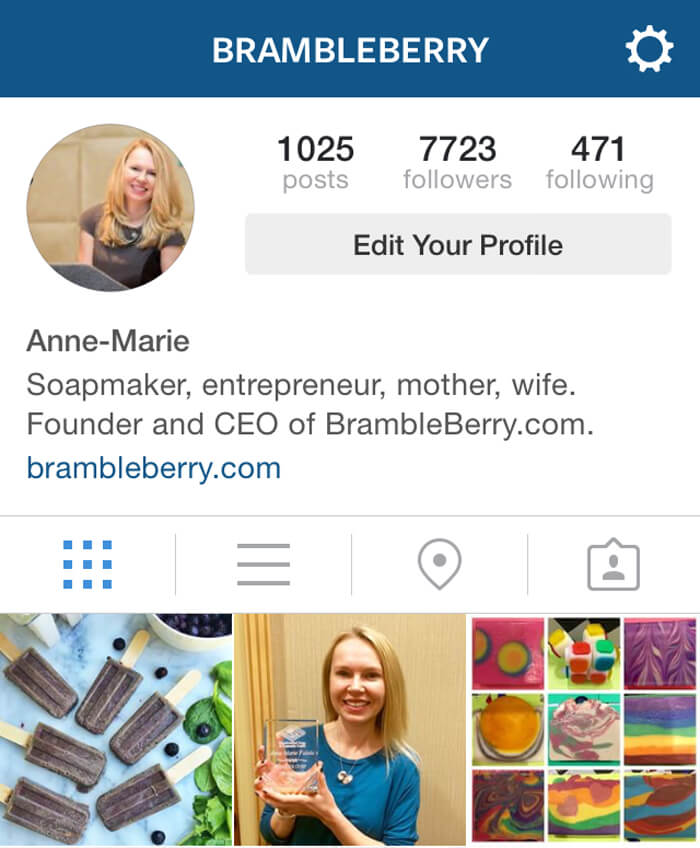700x848 pixels.
Task: Open the post of woman holding award
Action: pos(350,730)
